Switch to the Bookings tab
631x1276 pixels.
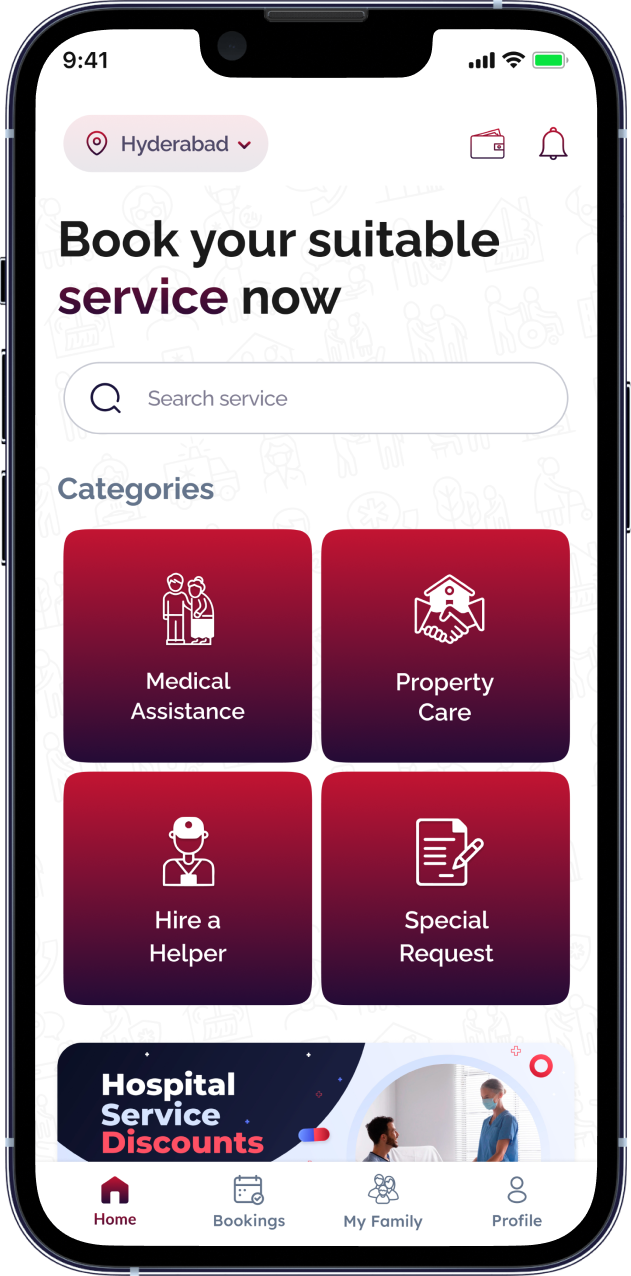tap(249, 1201)
